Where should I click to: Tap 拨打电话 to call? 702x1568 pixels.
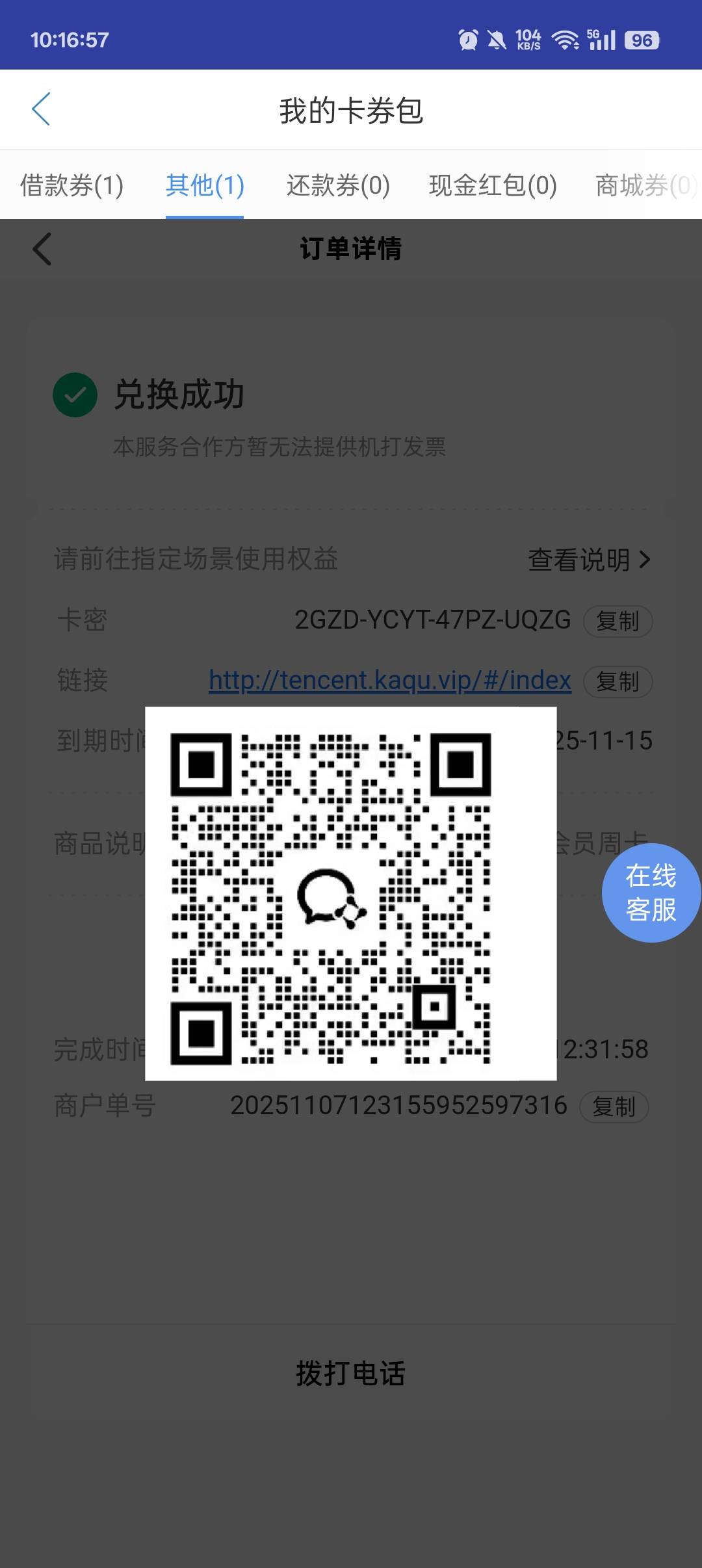(351, 1373)
